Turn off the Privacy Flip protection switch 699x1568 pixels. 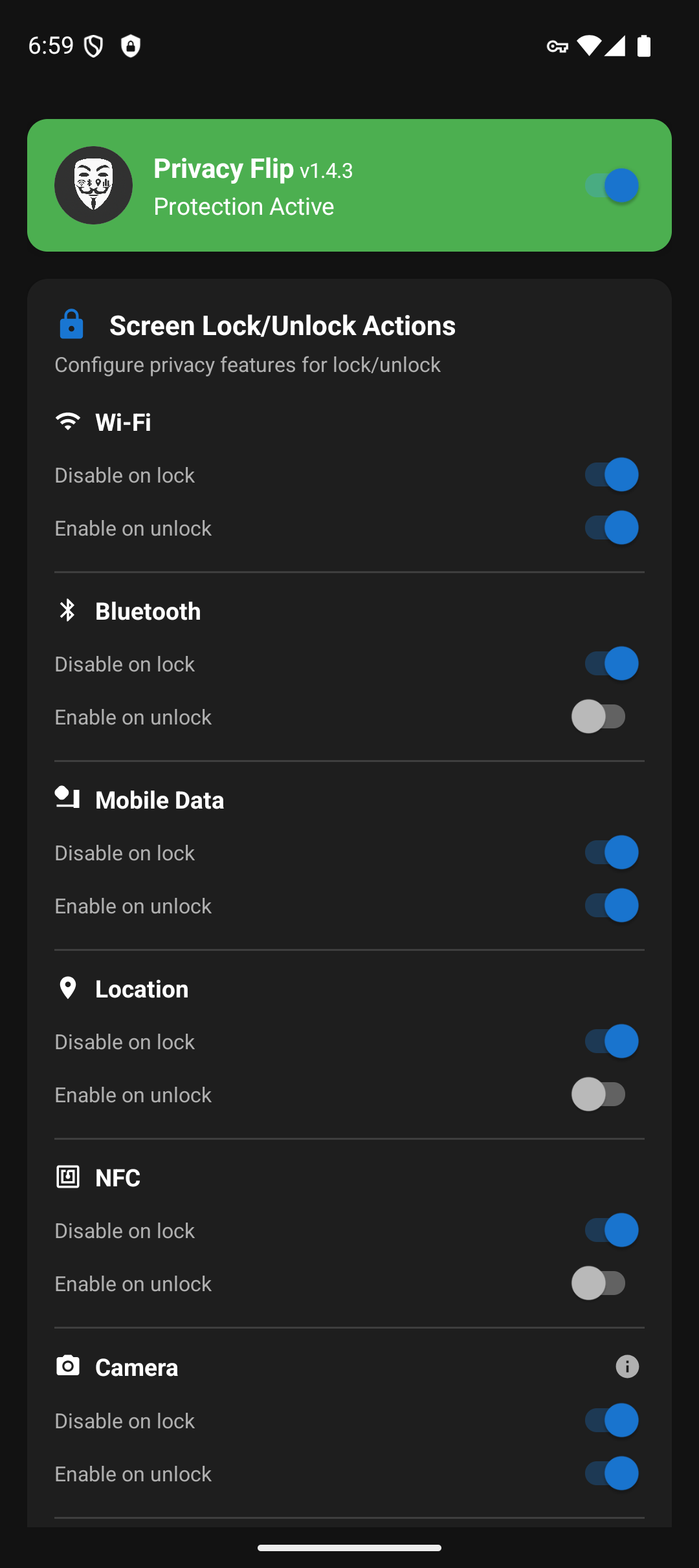pyautogui.click(x=611, y=186)
